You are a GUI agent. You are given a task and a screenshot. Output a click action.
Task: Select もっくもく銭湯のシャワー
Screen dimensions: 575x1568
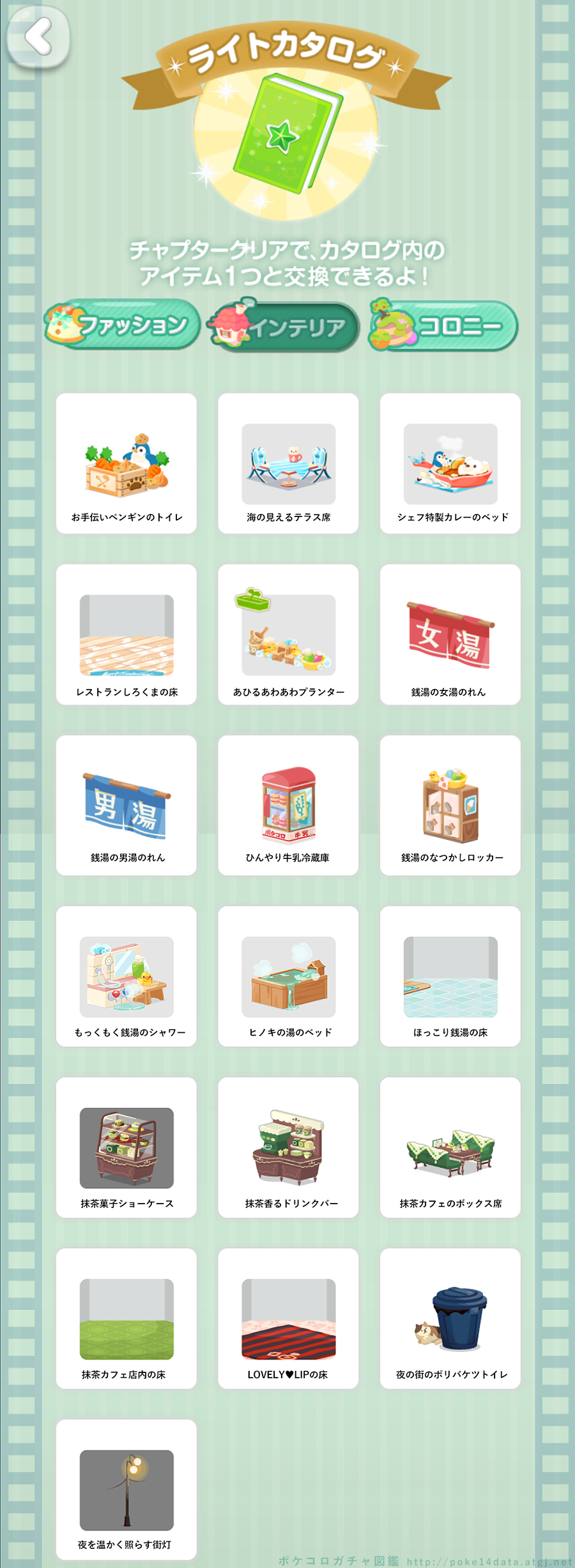[x=126, y=976]
